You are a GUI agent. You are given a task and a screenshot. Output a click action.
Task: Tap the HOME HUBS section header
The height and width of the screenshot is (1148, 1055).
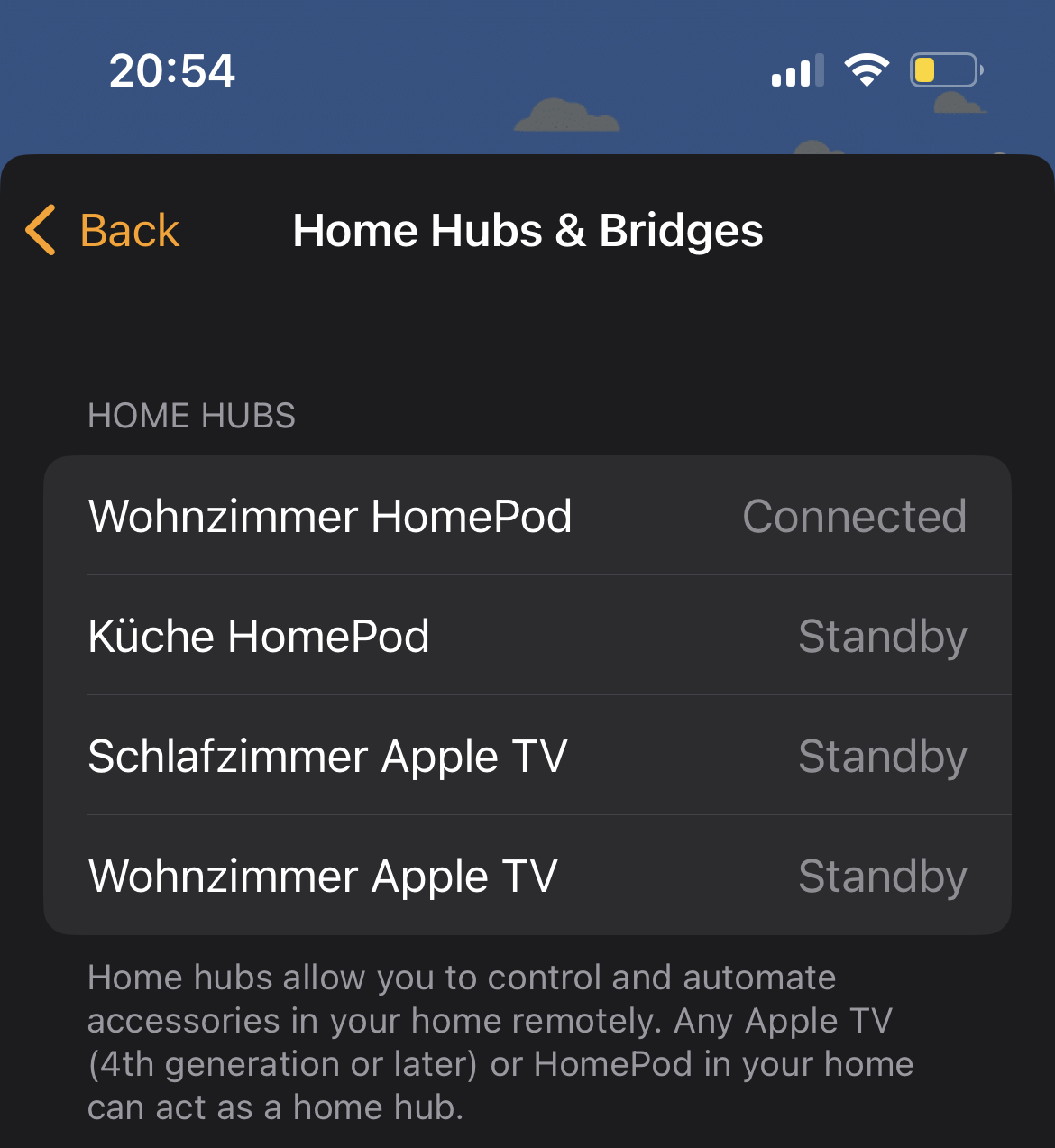tap(191, 415)
